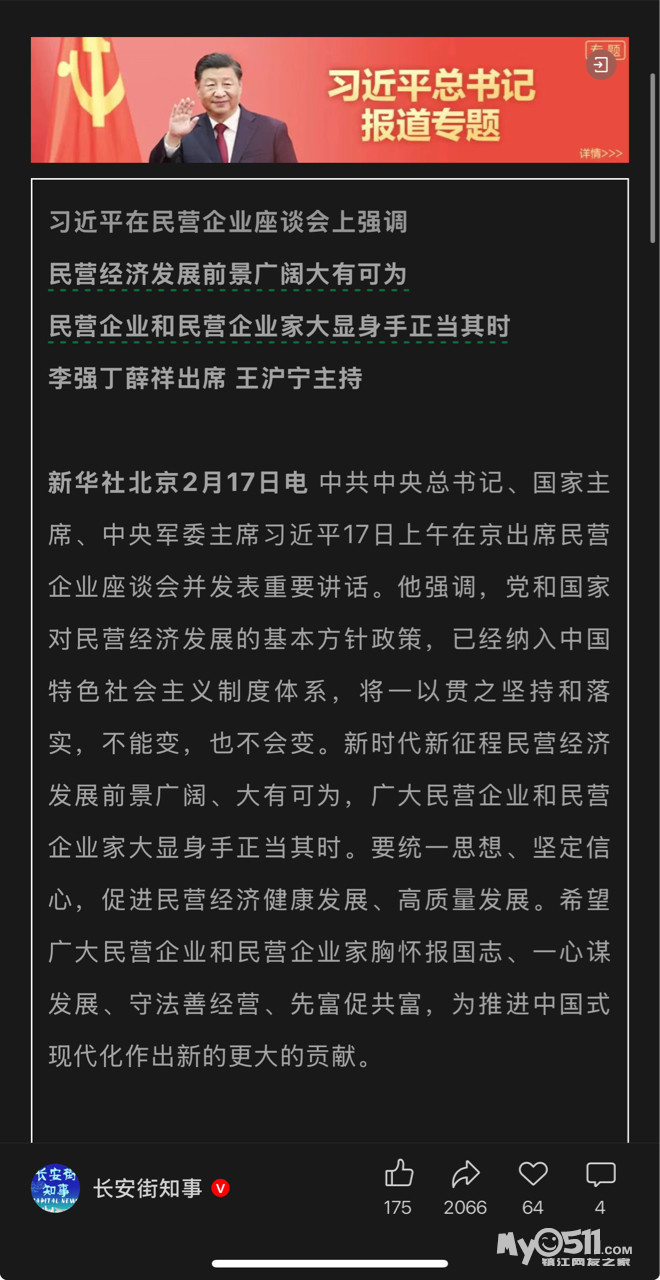Like this article with the thumbs-up

point(398,1174)
